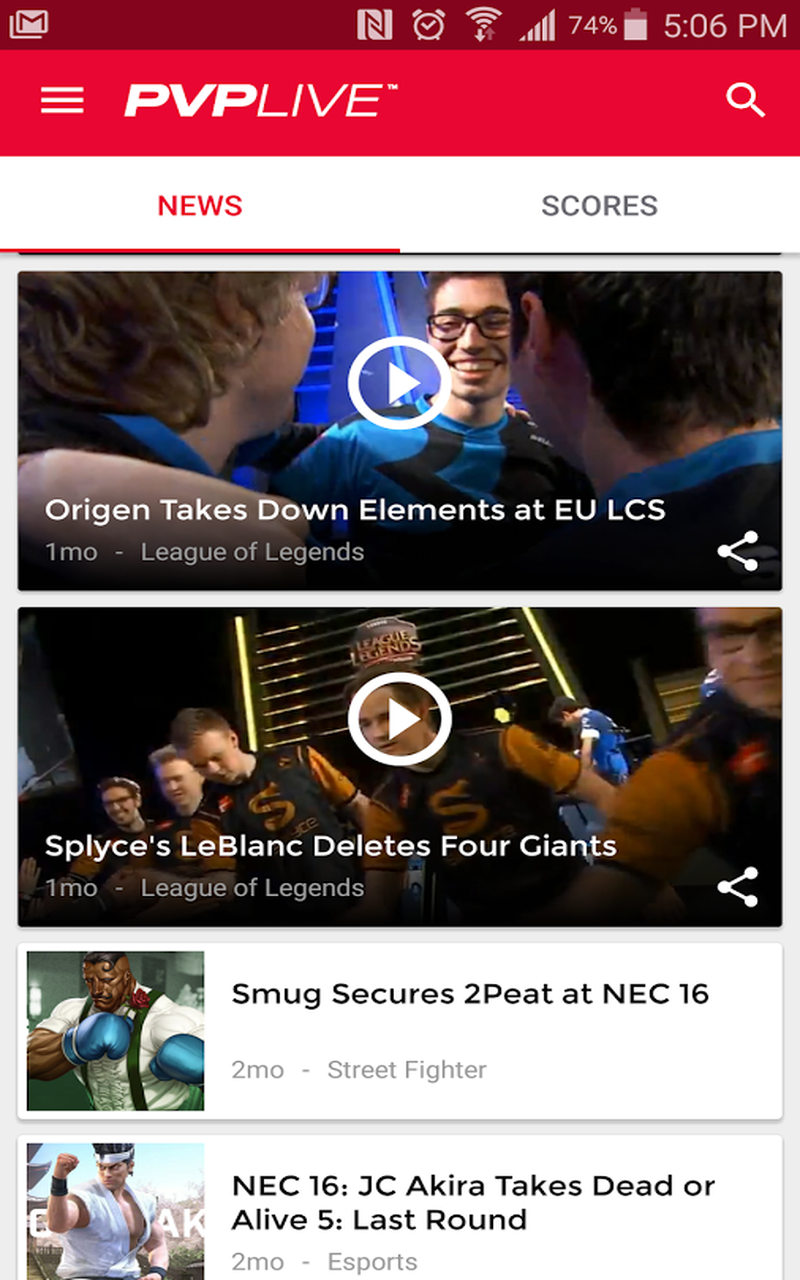The height and width of the screenshot is (1280, 800).
Task: Switch to the Scores tab
Action: point(599,206)
